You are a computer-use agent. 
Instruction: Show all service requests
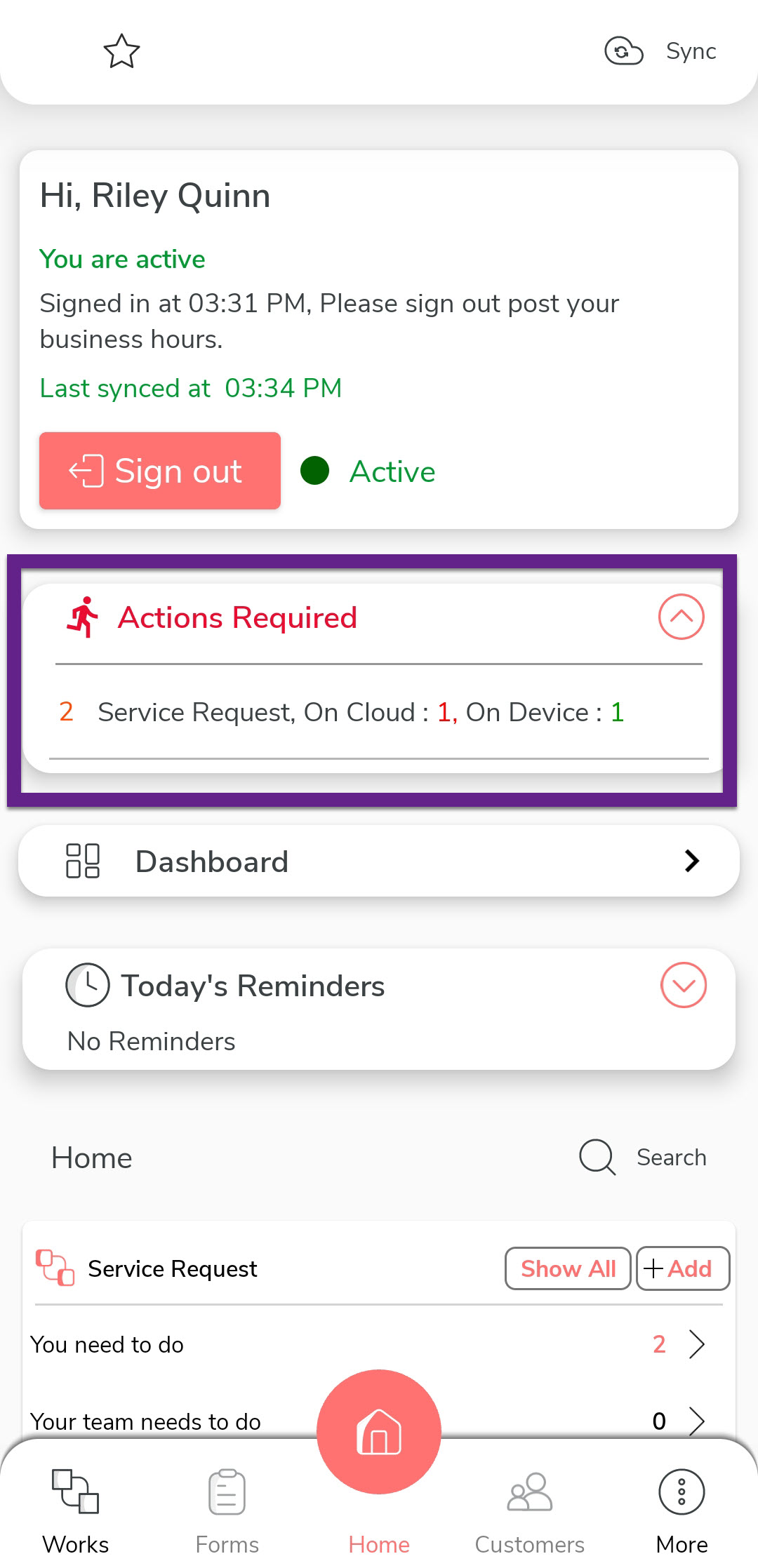coord(567,1268)
